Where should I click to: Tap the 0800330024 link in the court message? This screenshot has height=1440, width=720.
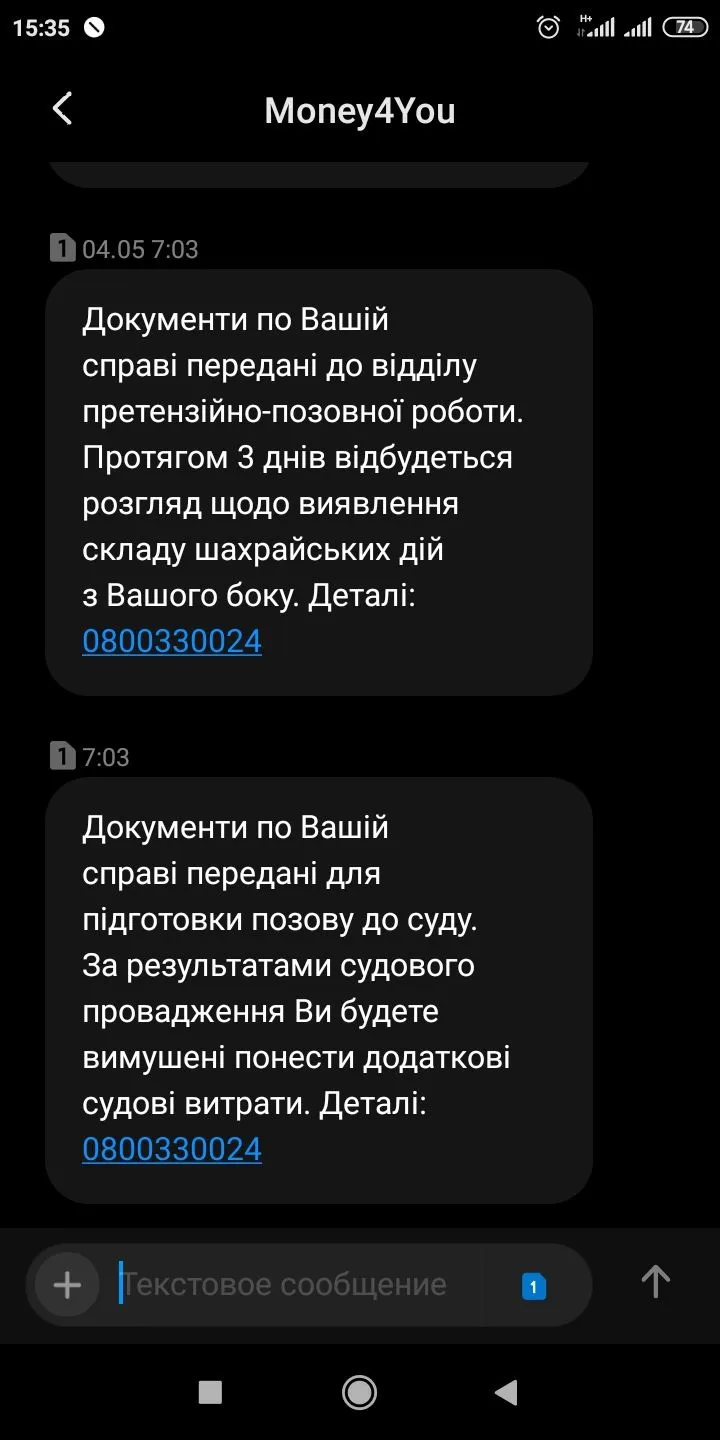point(172,1149)
